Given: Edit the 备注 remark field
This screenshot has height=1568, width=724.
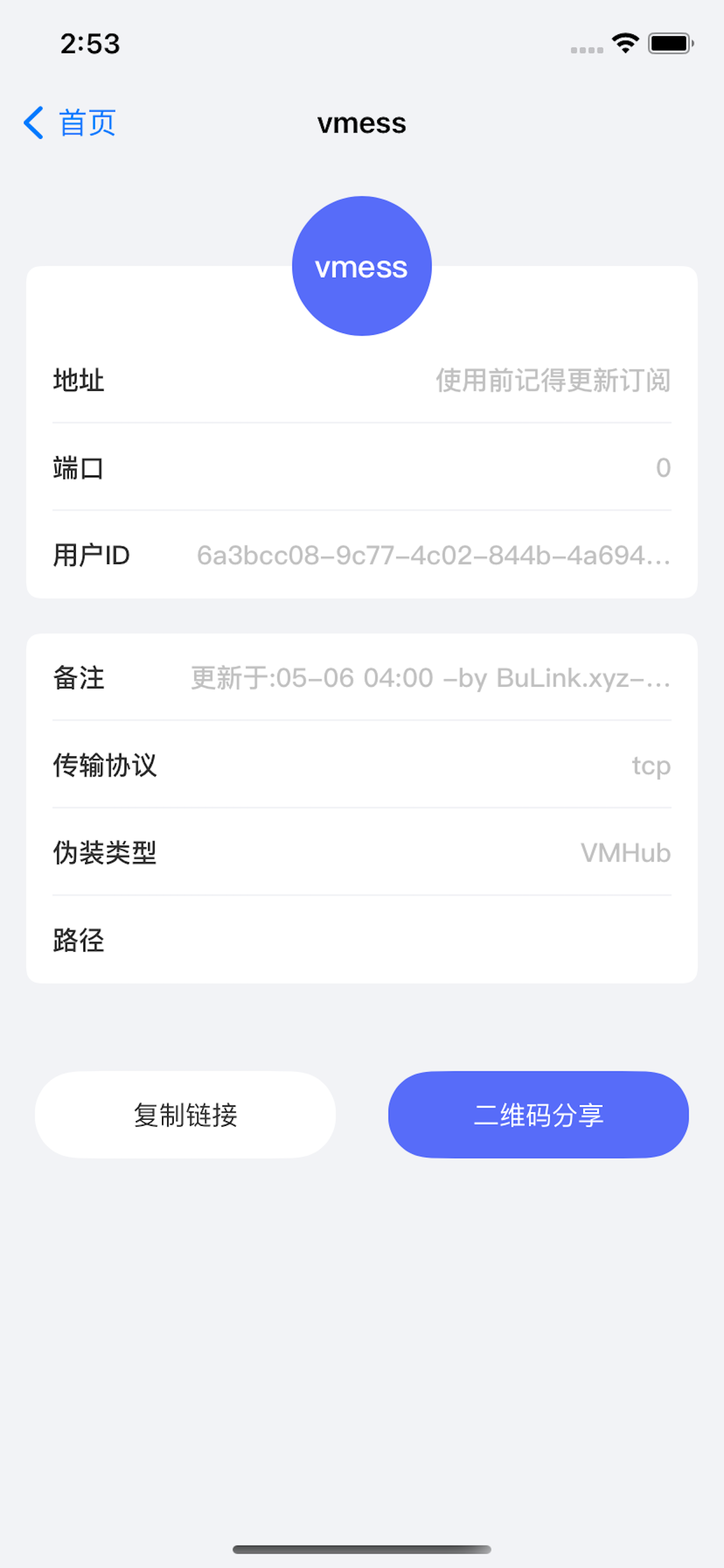Looking at the screenshot, I should point(431,677).
